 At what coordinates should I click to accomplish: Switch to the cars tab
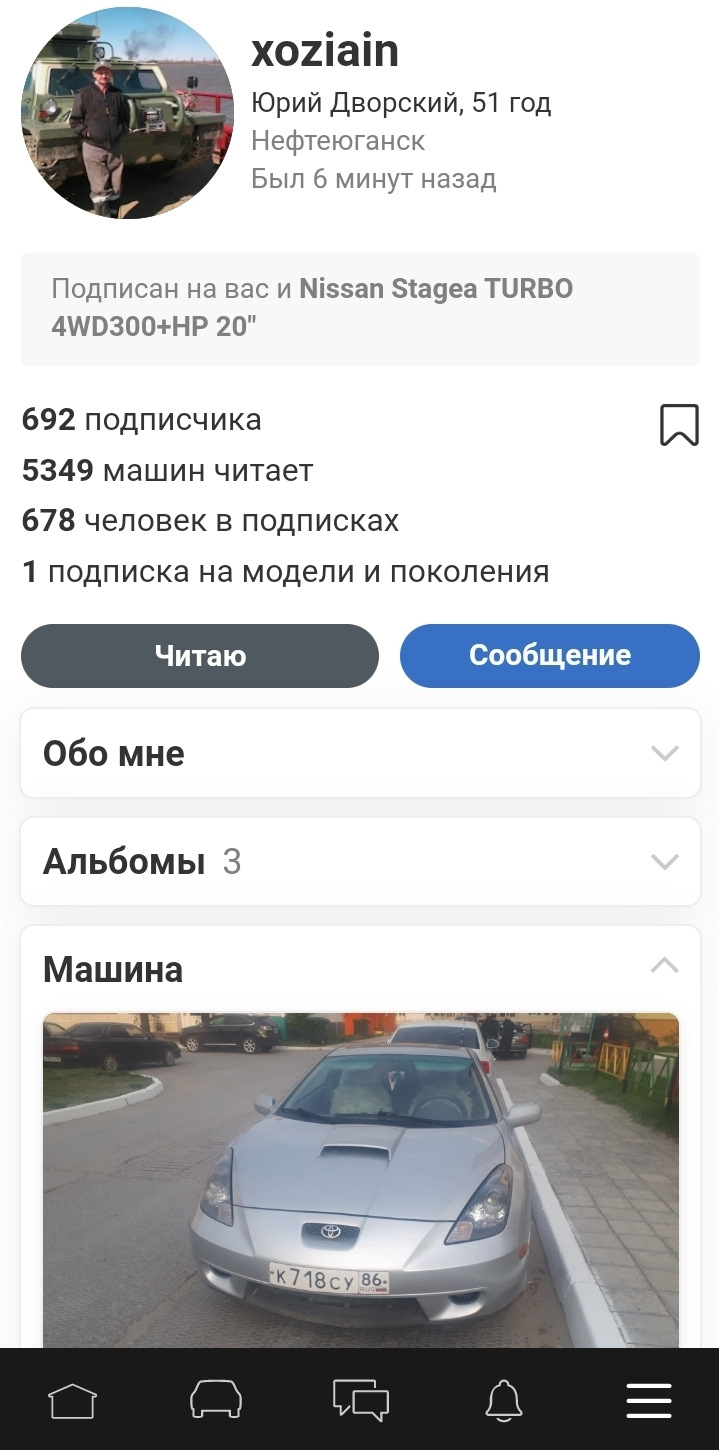(x=216, y=1400)
